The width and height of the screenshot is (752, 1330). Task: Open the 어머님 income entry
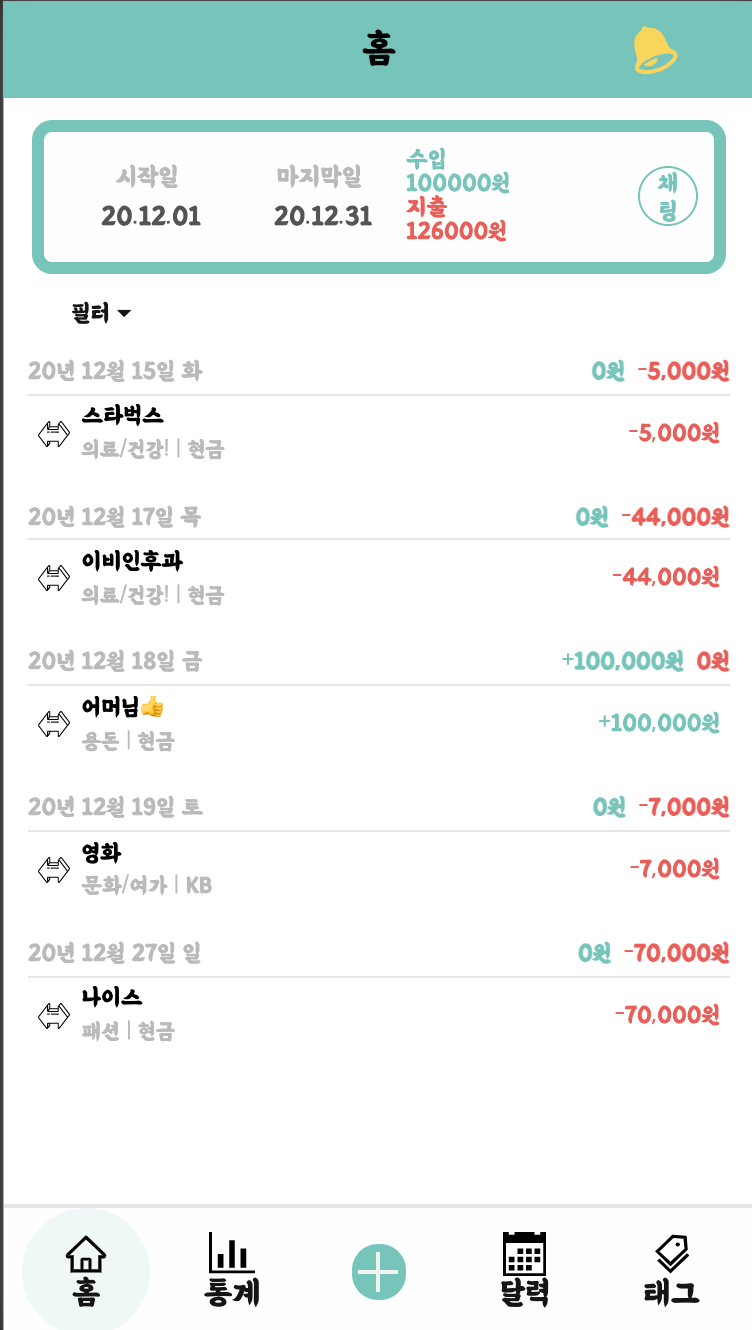tap(378, 723)
